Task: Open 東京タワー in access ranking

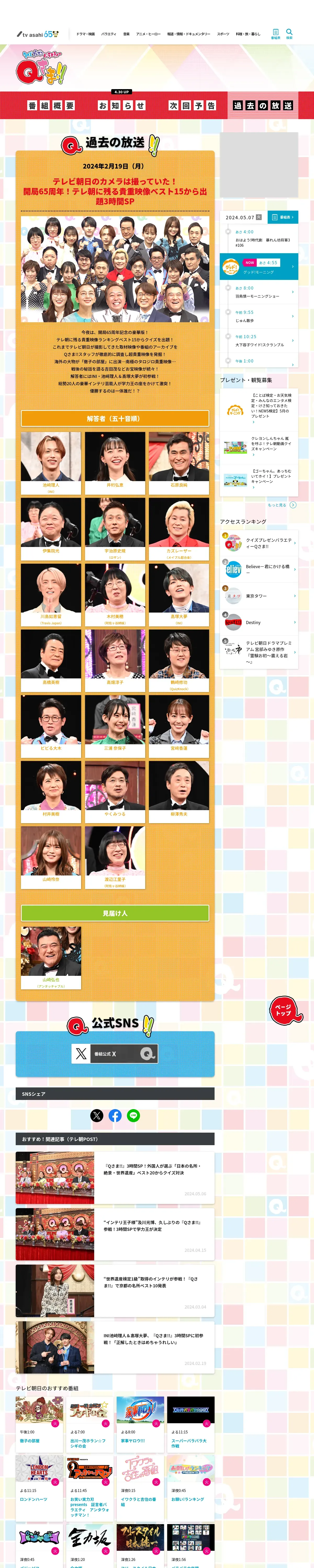Action: click(259, 596)
